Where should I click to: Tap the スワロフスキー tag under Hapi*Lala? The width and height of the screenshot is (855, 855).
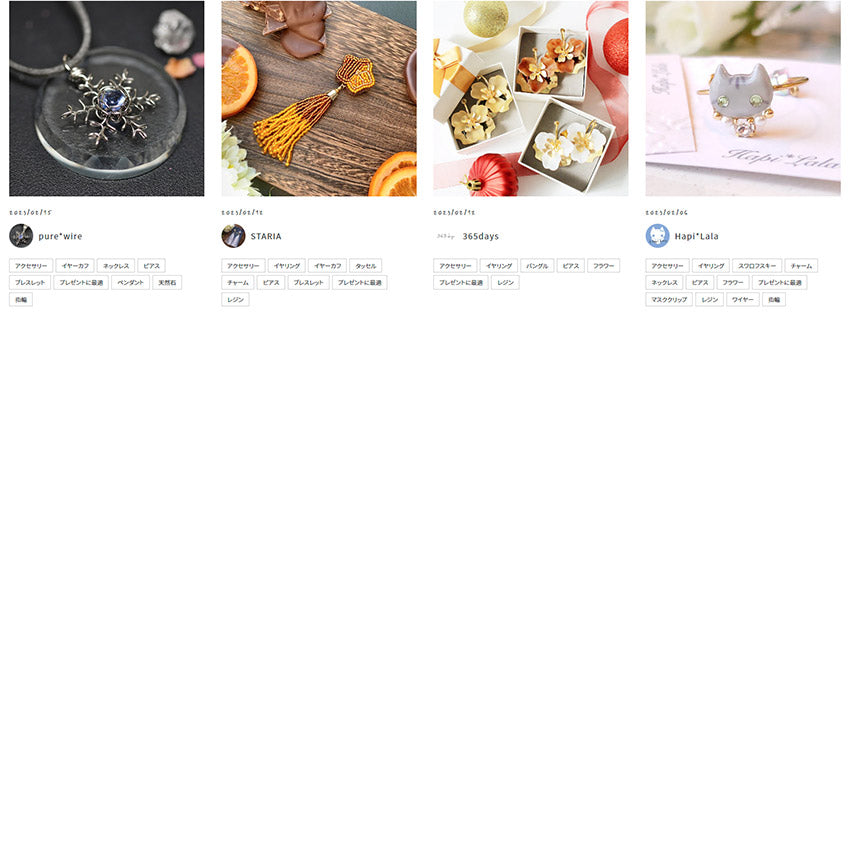[x=757, y=266]
